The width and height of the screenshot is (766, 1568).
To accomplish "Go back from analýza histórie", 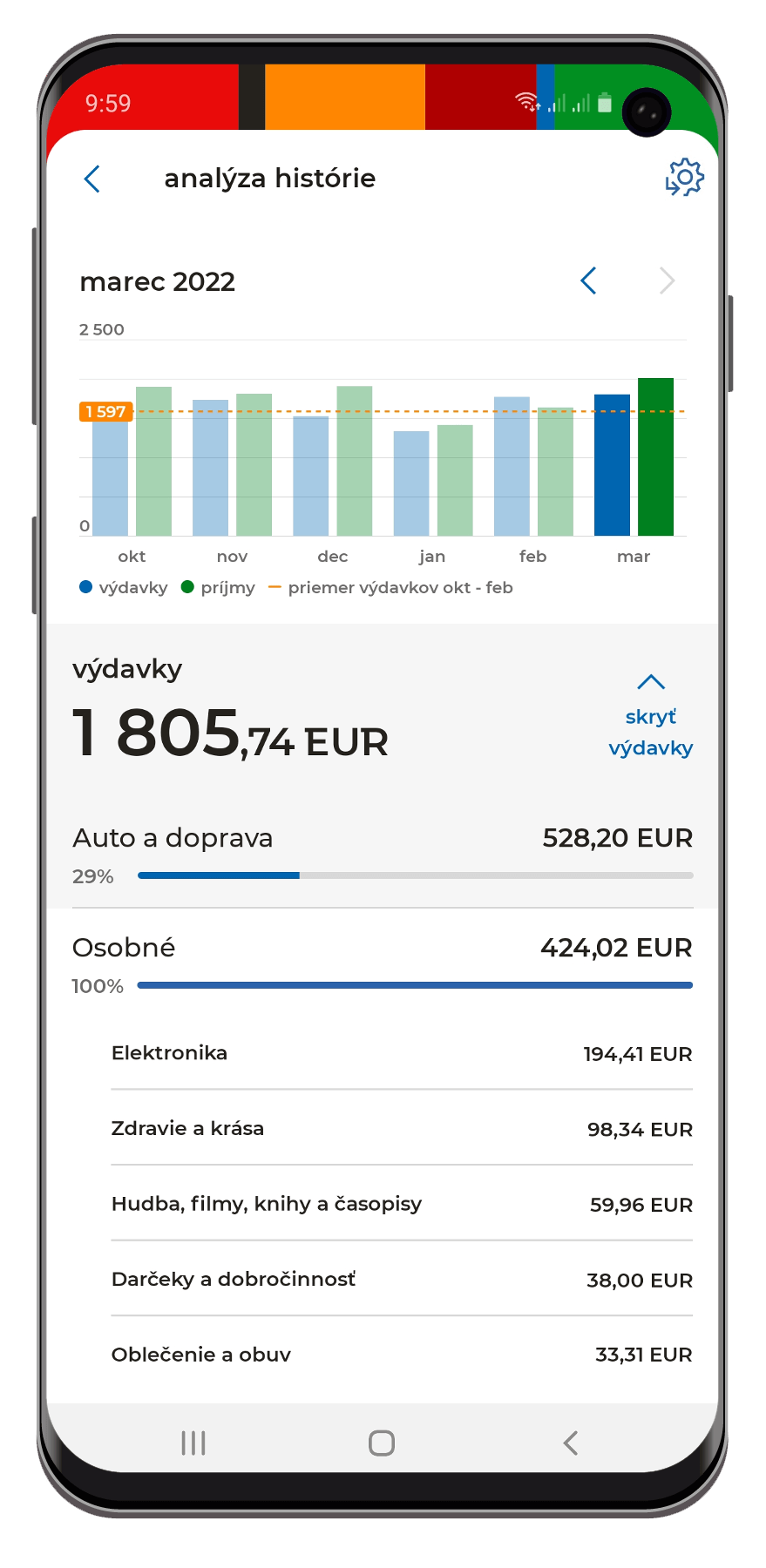I will pos(92,179).
